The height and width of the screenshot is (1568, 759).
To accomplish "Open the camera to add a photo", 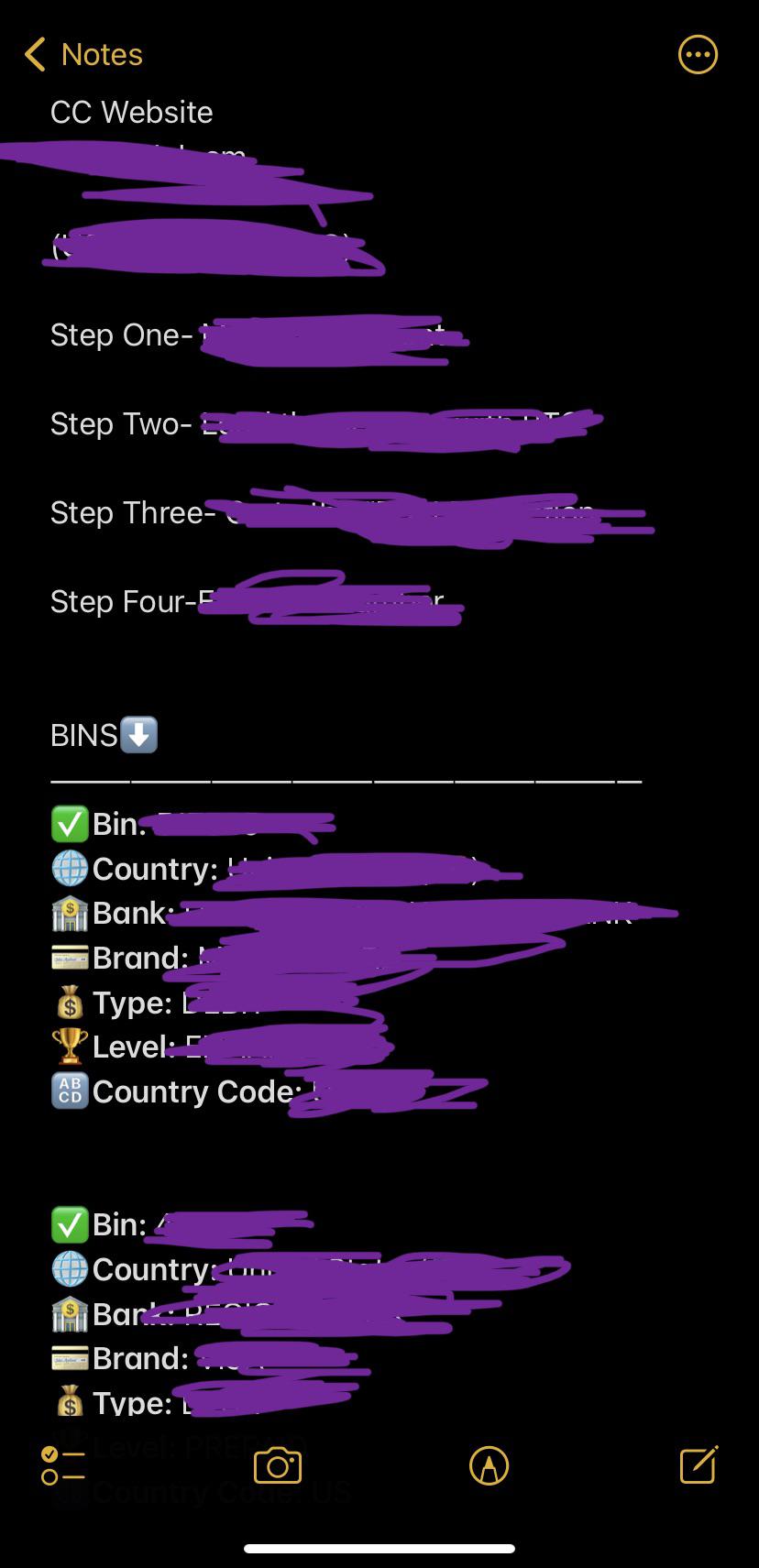I will pos(278,1465).
